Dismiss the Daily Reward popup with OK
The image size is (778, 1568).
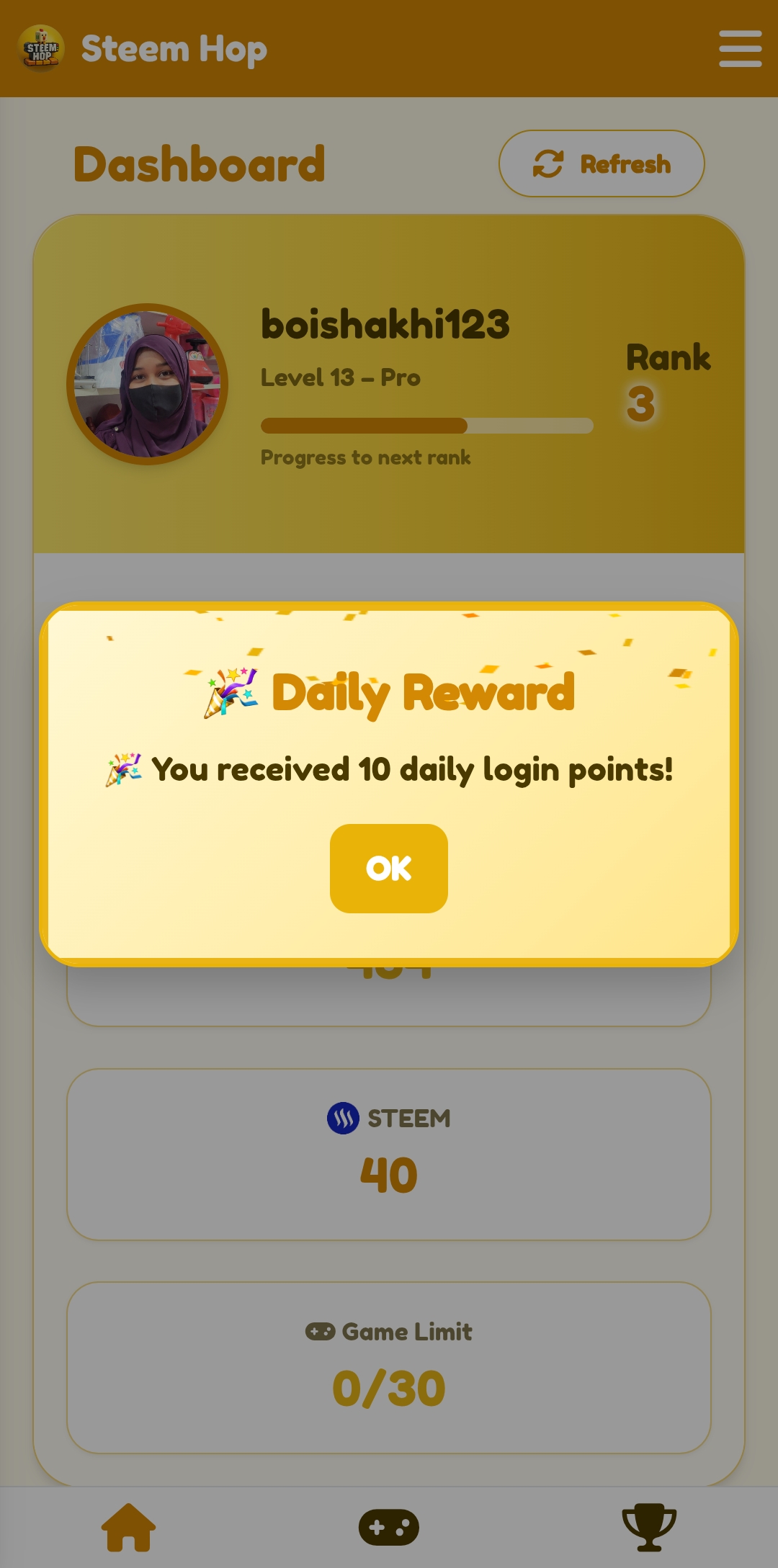coord(388,868)
